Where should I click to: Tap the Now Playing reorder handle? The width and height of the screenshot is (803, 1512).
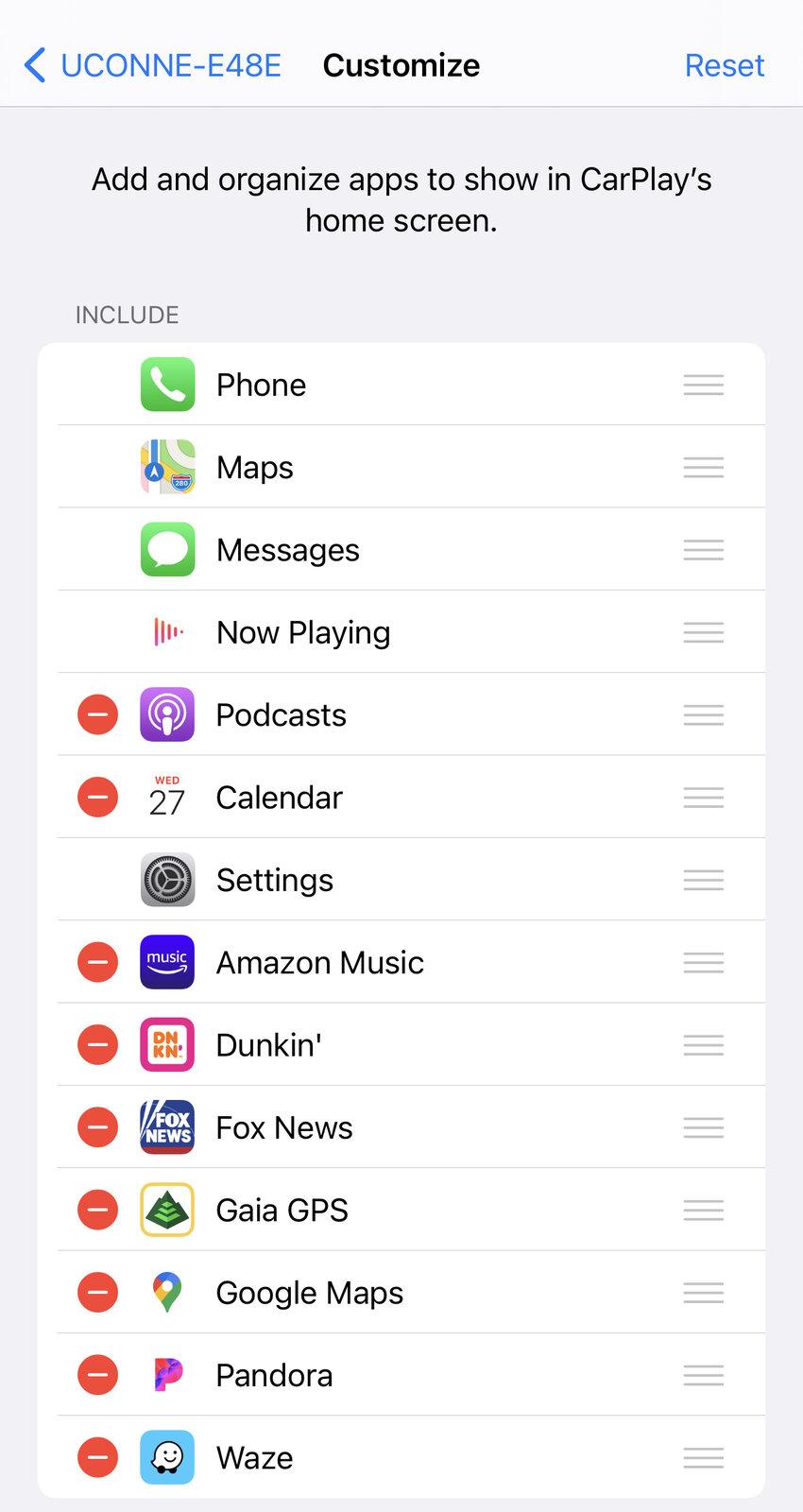(x=704, y=632)
